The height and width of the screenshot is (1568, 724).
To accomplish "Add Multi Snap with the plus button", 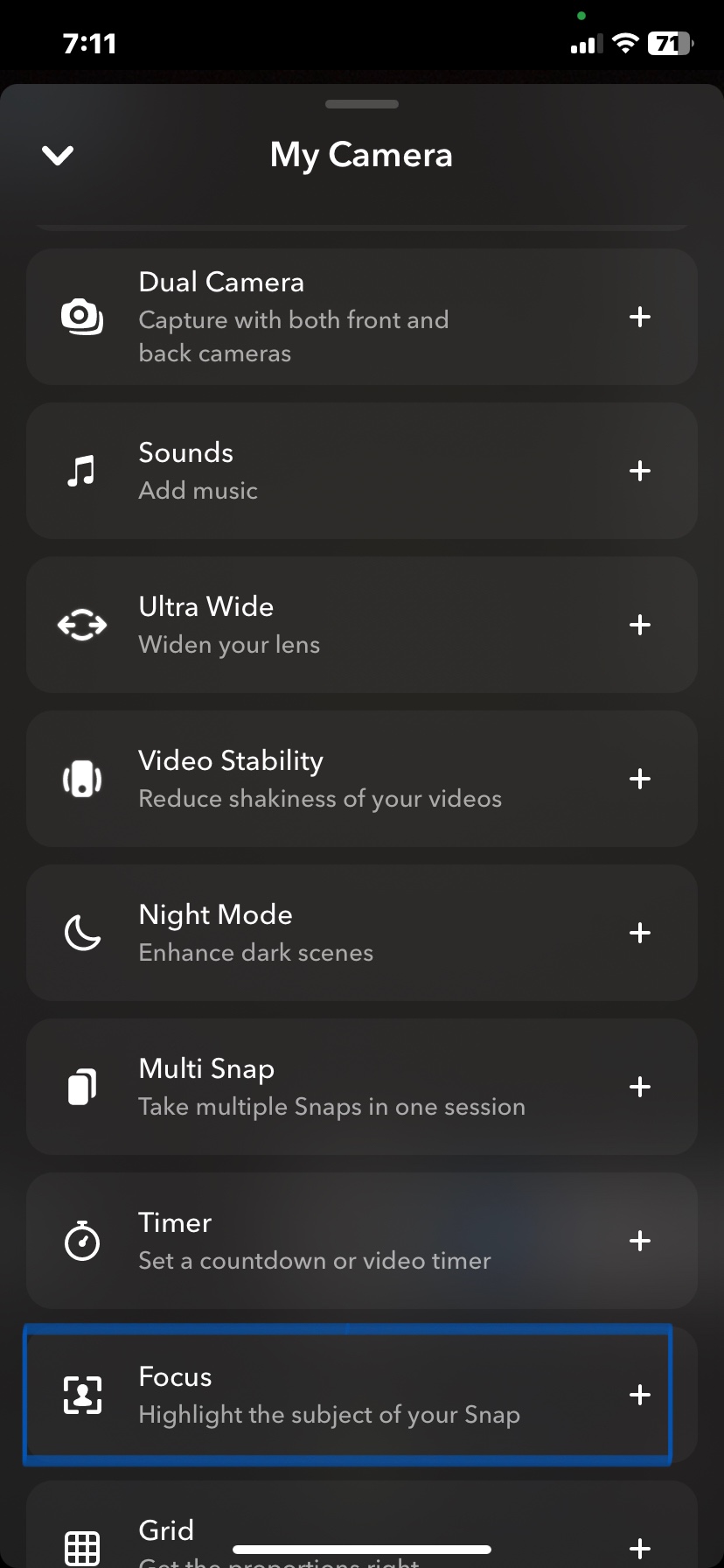I will [640, 1087].
